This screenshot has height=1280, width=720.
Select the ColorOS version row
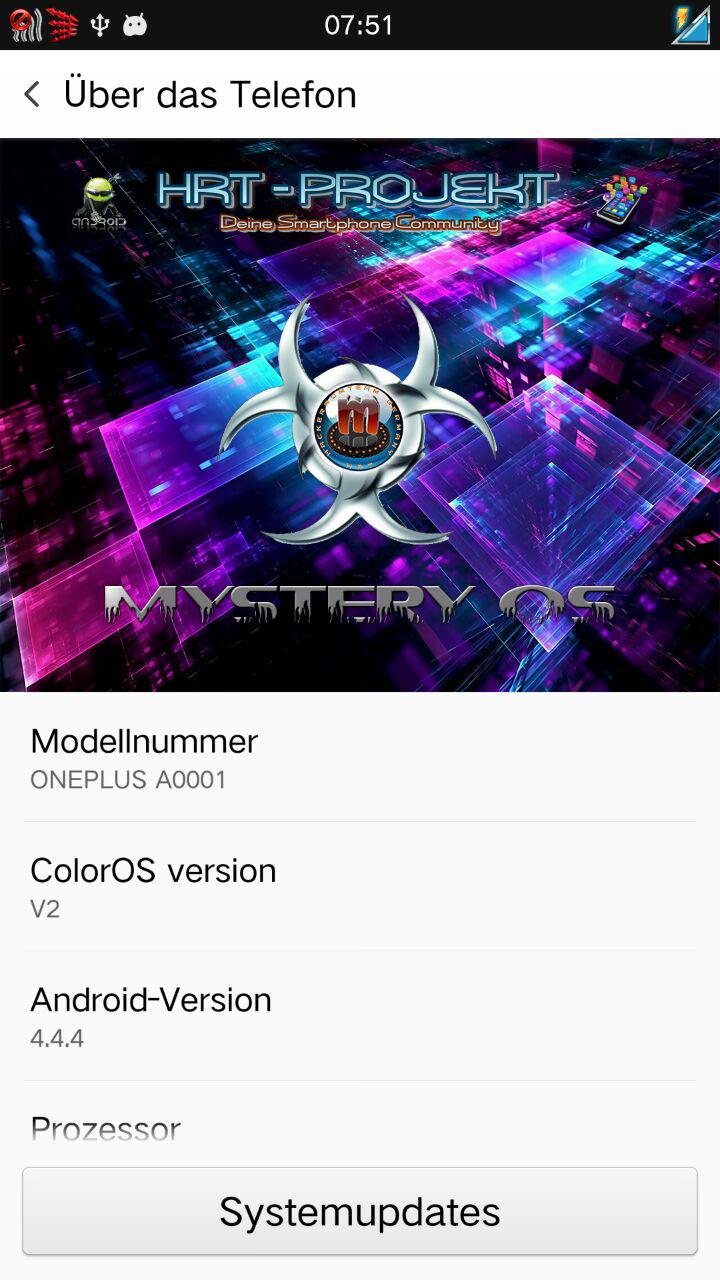click(360, 887)
